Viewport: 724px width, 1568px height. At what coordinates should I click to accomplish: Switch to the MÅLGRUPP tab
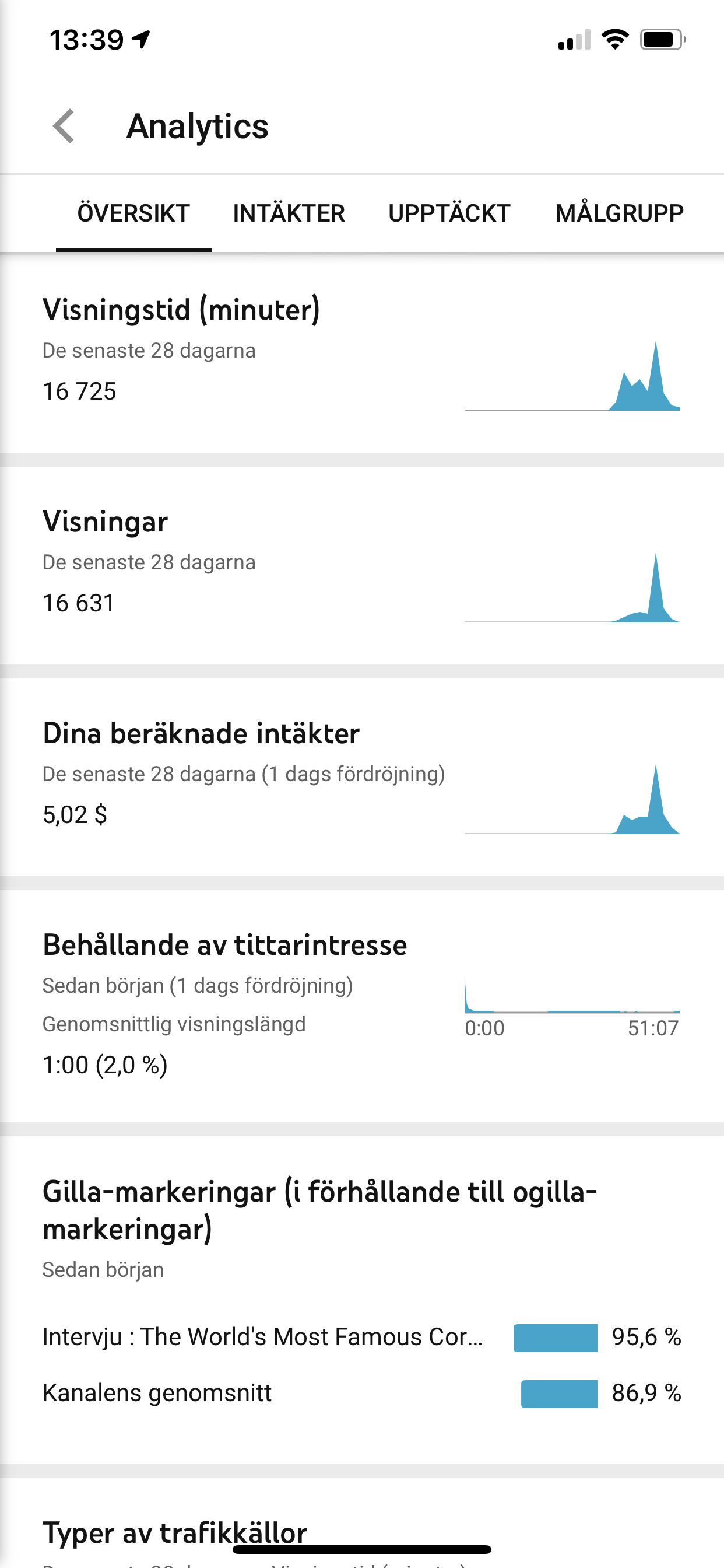pos(619,213)
